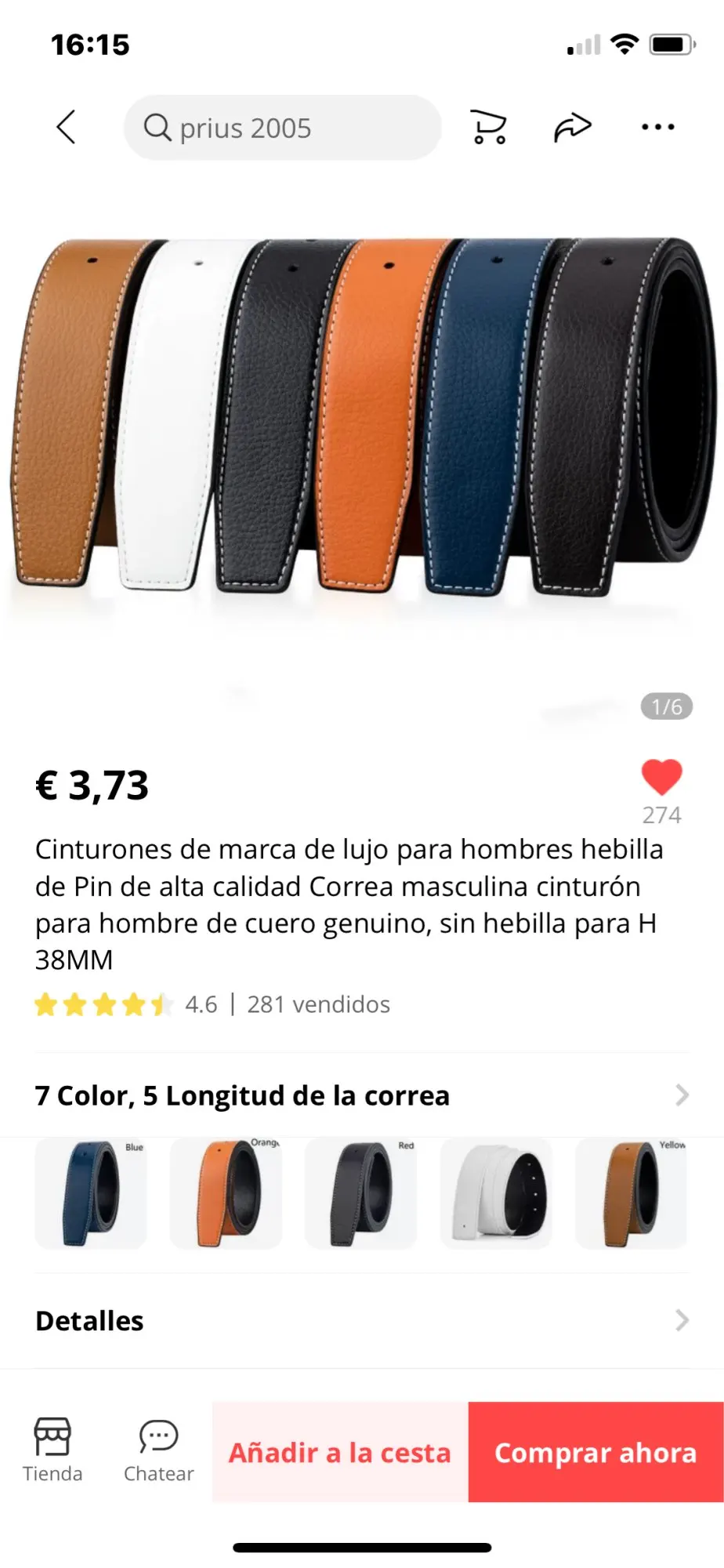The image size is (724, 1568).
Task: Pick the belt variant labeled Red
Action: tap(360, 1193)
